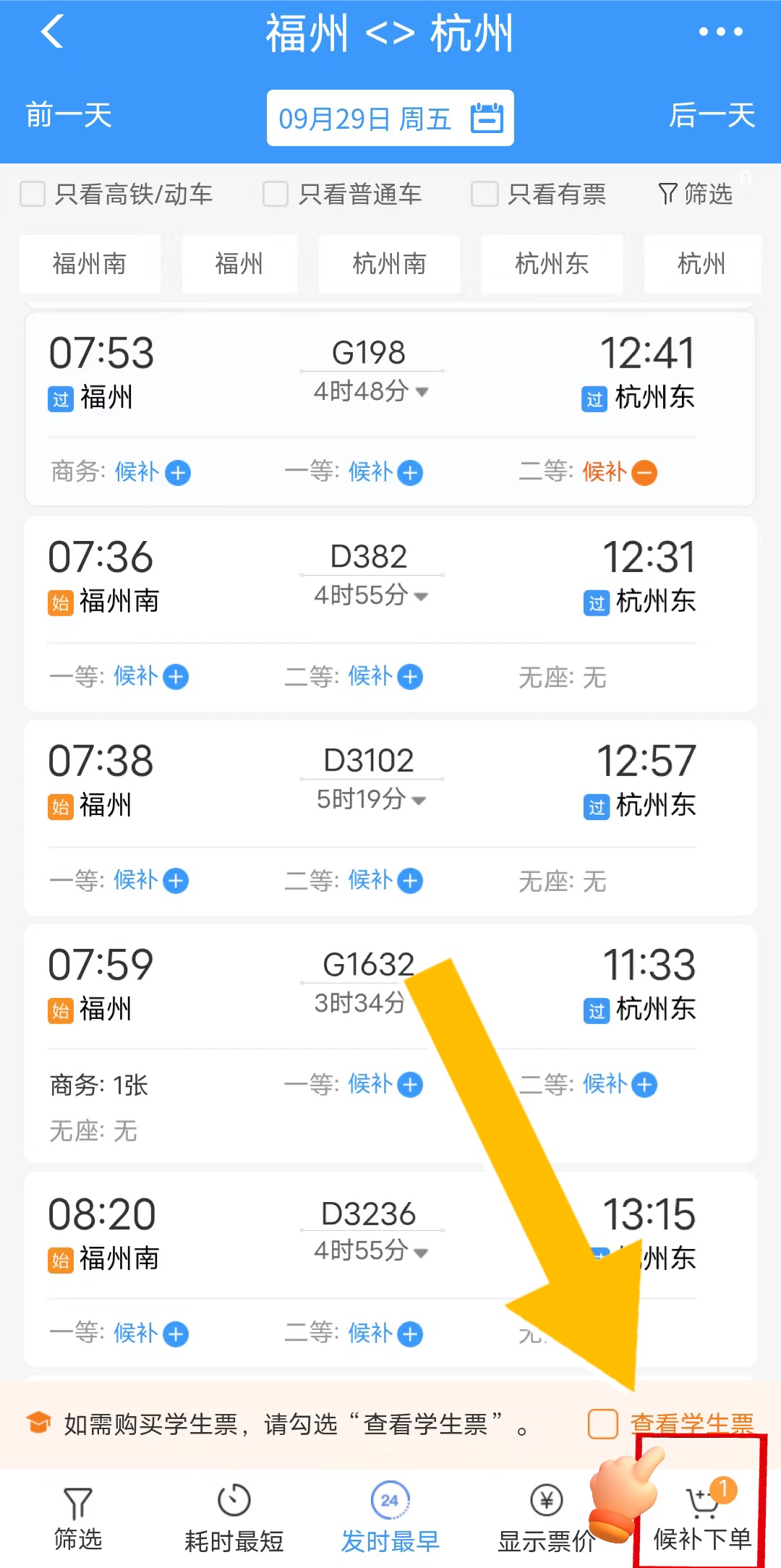
Task: Select 杭州东 station chip
Action: pyautogui.click(x=552, y=264)
